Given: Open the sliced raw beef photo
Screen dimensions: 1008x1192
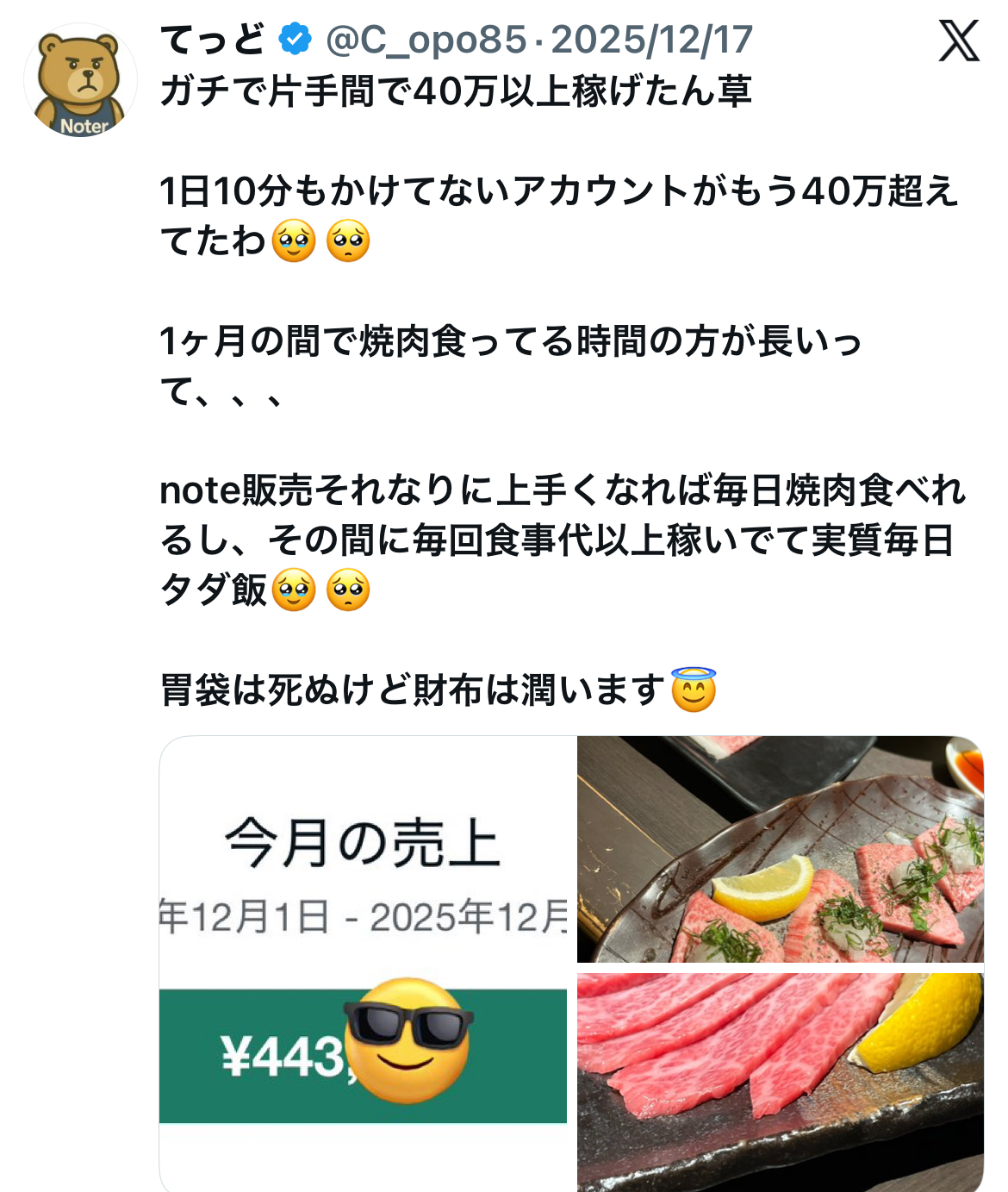Looking at the screenshot, I should pyautogui.click(x=780, y=1082).
